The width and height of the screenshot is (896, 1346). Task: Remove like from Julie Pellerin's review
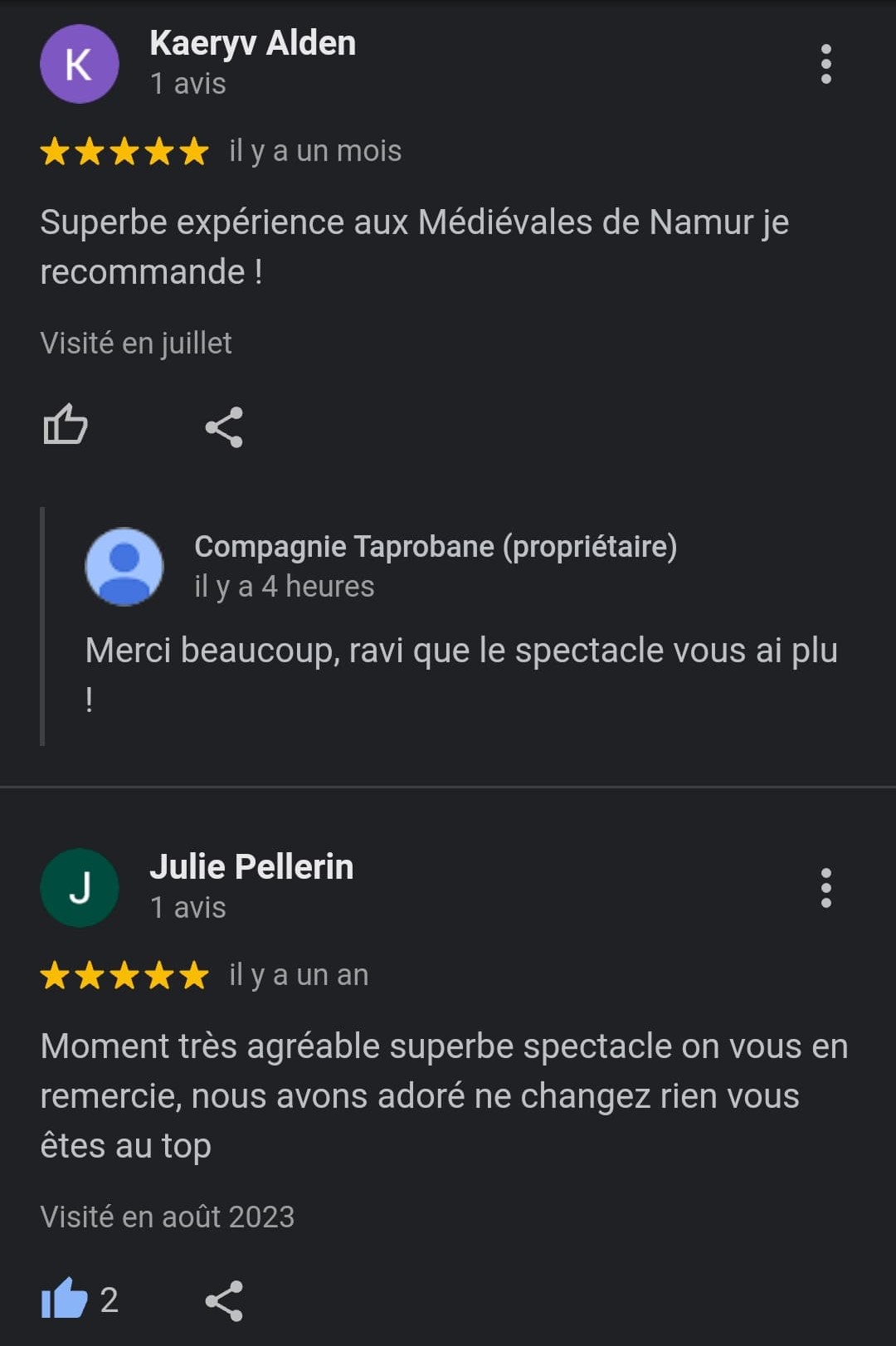(x=66, y=1299)
